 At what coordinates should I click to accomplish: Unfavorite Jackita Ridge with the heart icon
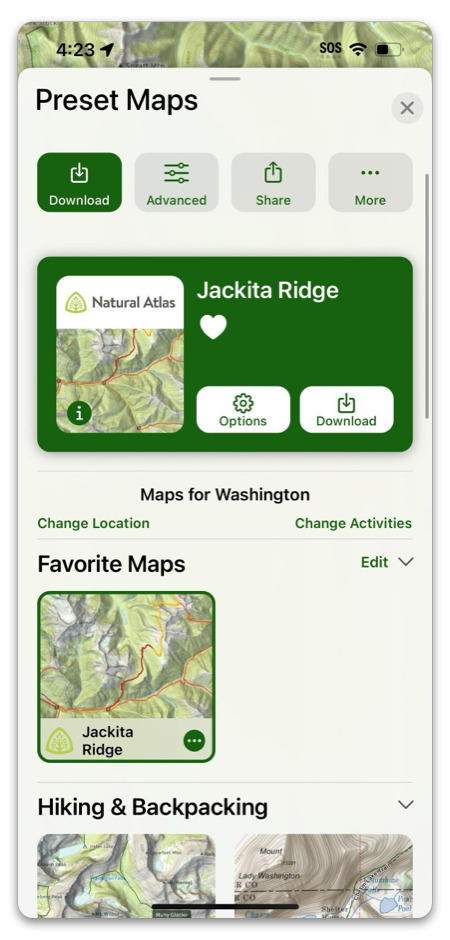213,327
